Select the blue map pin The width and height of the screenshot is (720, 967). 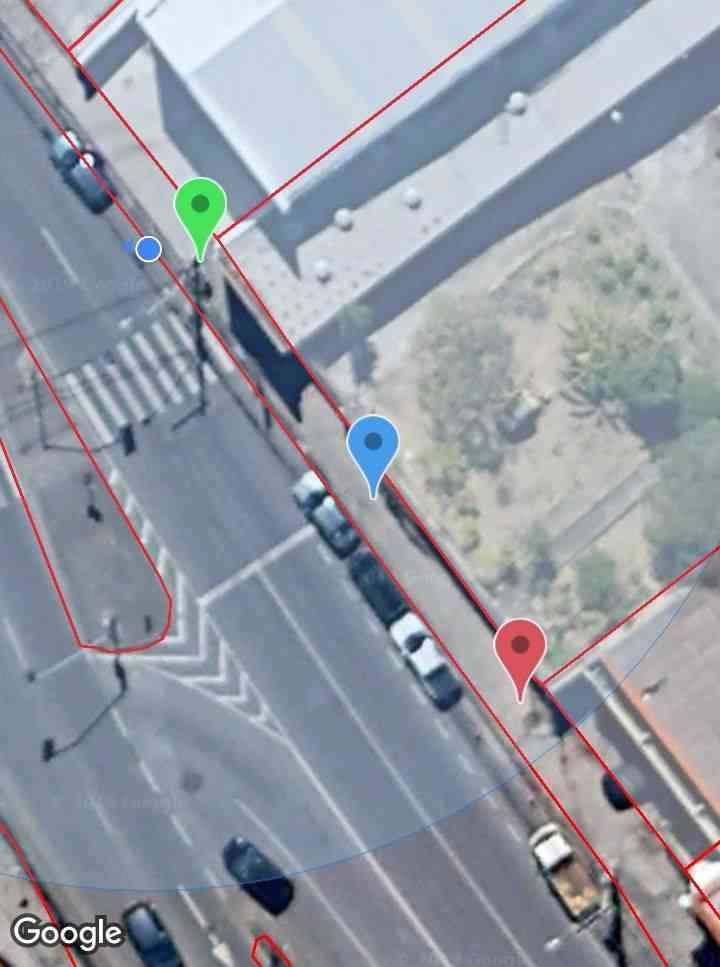pos(373,447)
